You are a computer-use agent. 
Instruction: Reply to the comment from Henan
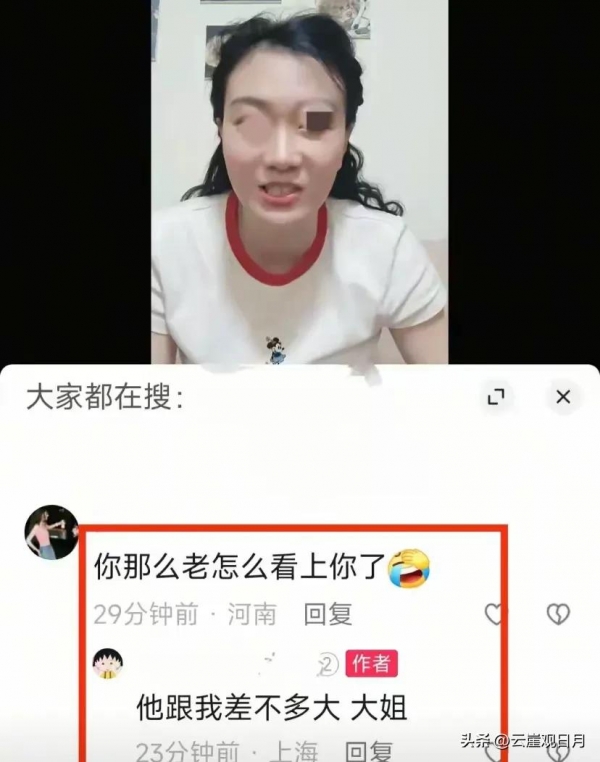tap(328, 613)
